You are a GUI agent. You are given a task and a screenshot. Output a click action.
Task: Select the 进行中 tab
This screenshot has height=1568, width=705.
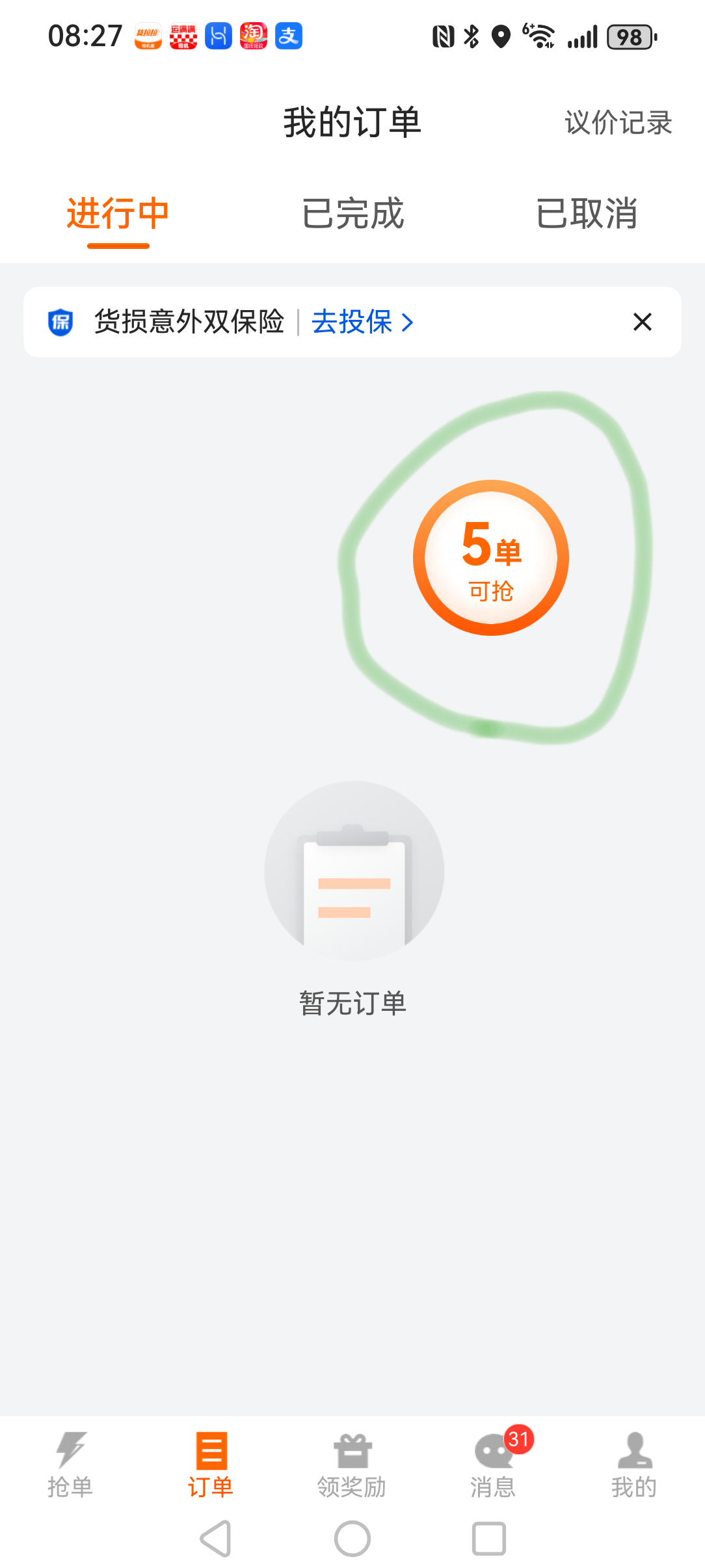tap(118, 214)
